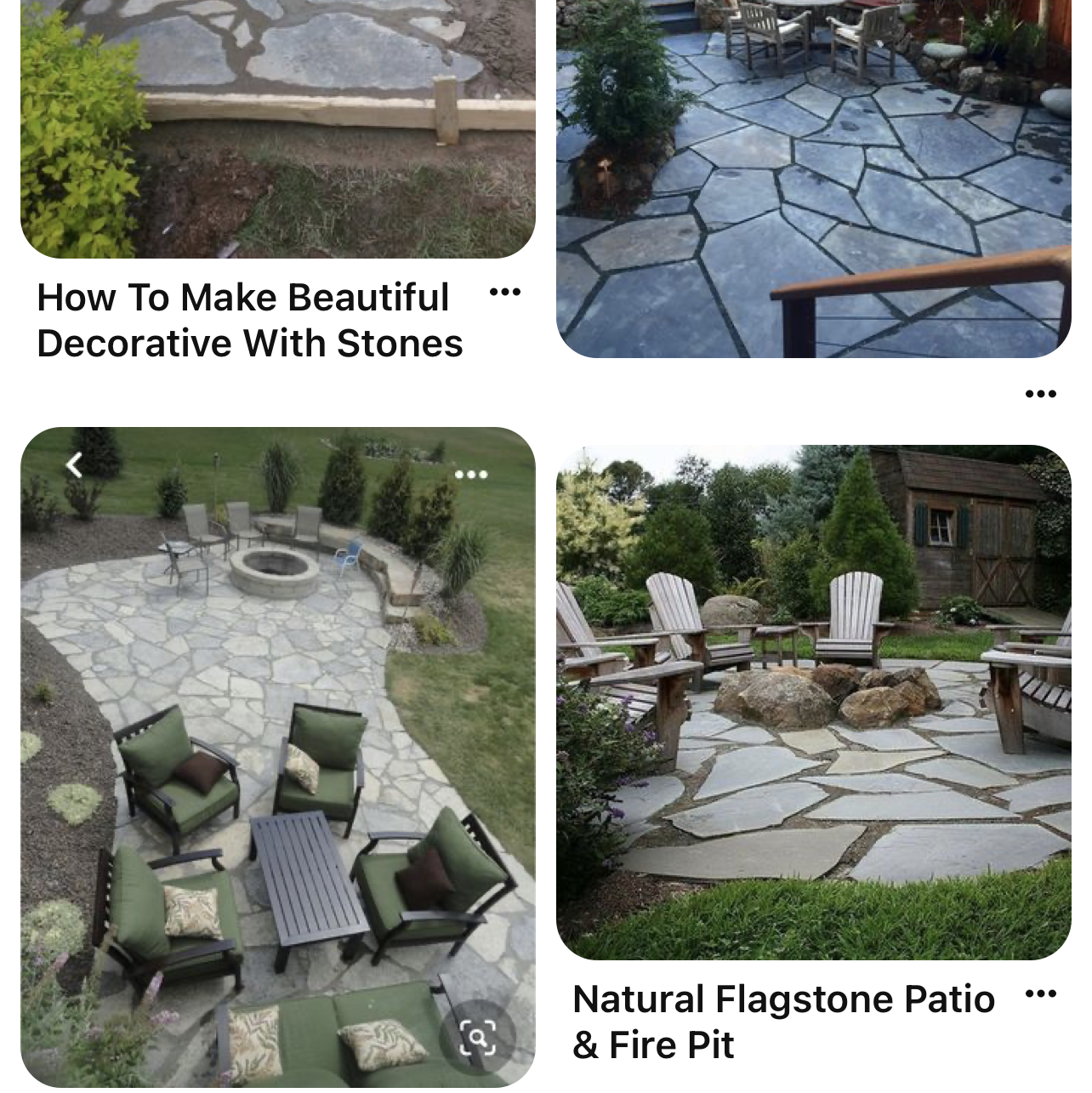Open the "How To Make Beautiful Decorative With Stones" pin
This screenshot has height=1093, width=1092.
(x=277, y=128)
